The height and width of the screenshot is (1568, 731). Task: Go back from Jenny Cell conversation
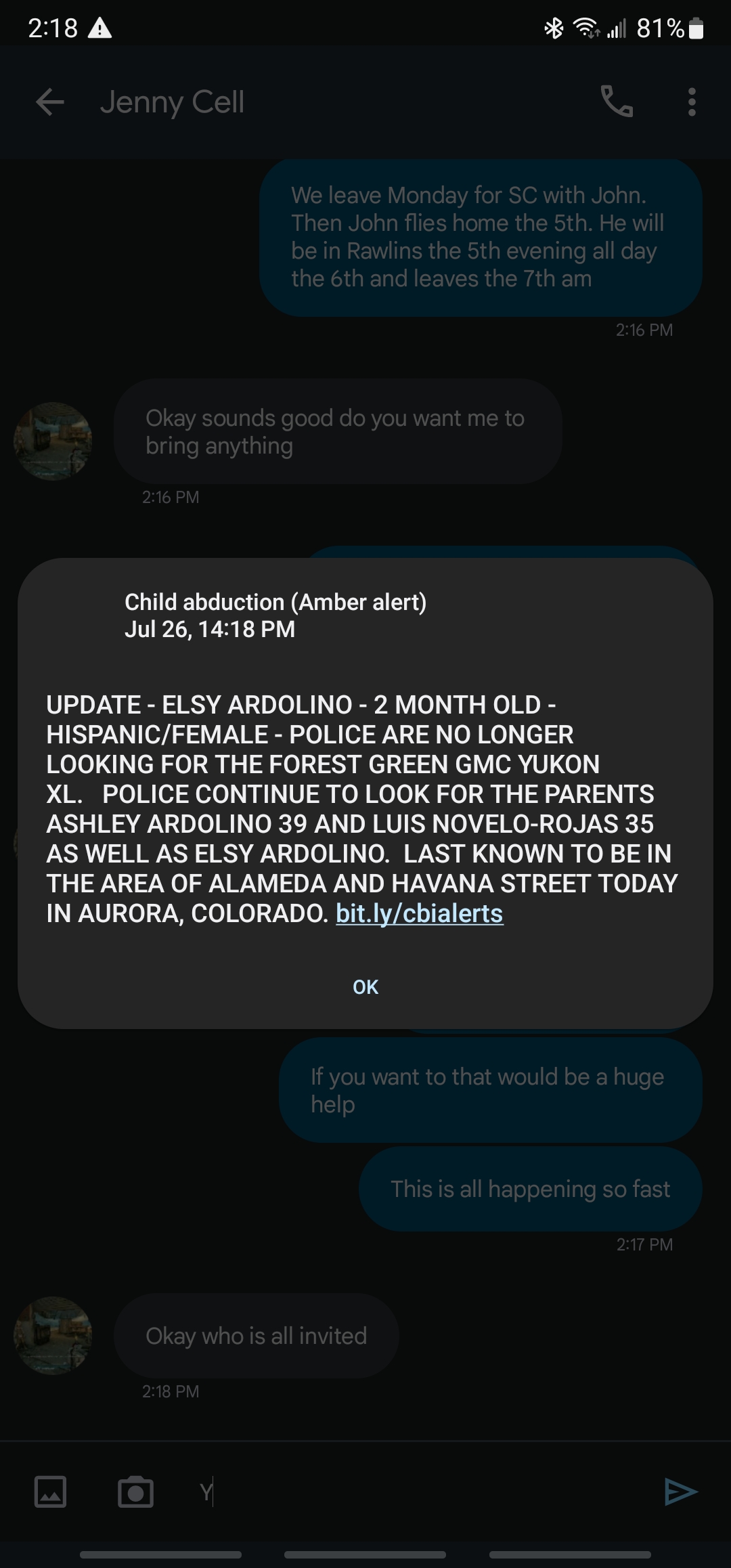[50, 102]
